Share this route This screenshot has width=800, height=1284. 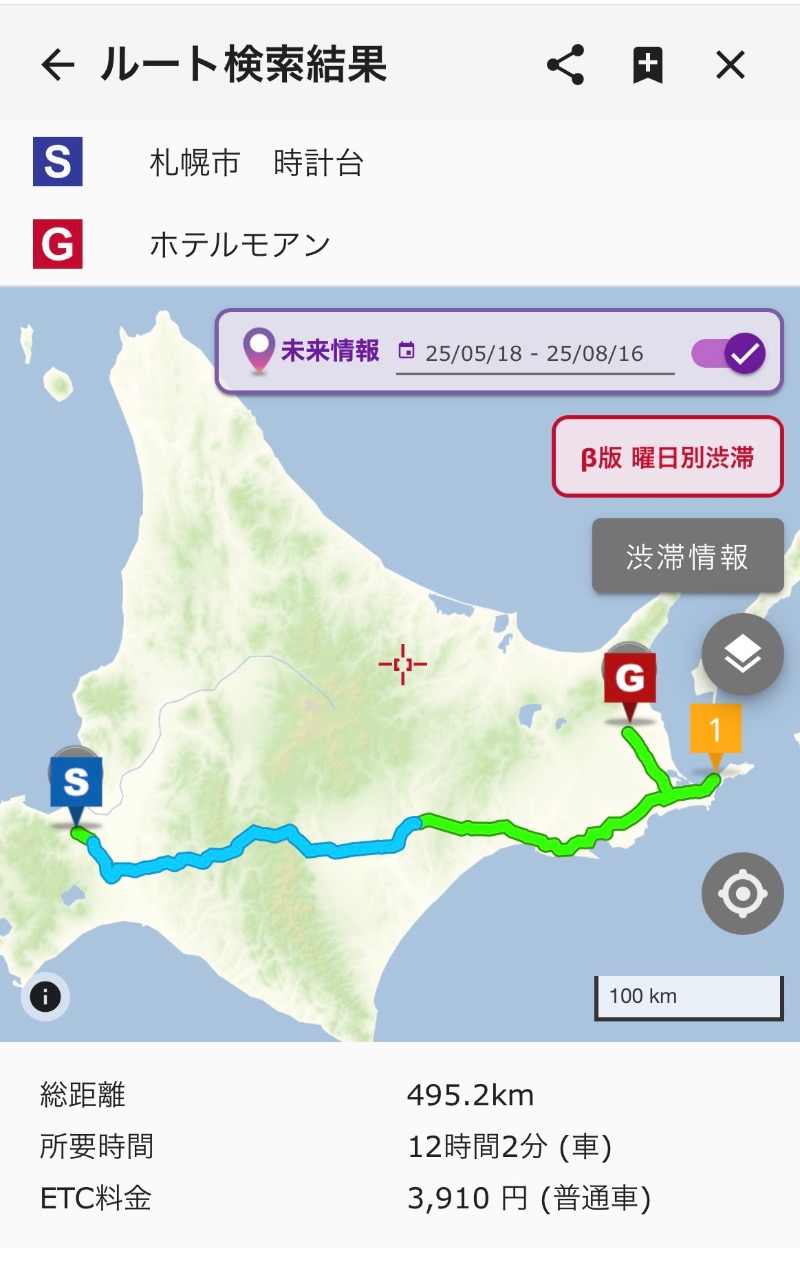(565, 66)
